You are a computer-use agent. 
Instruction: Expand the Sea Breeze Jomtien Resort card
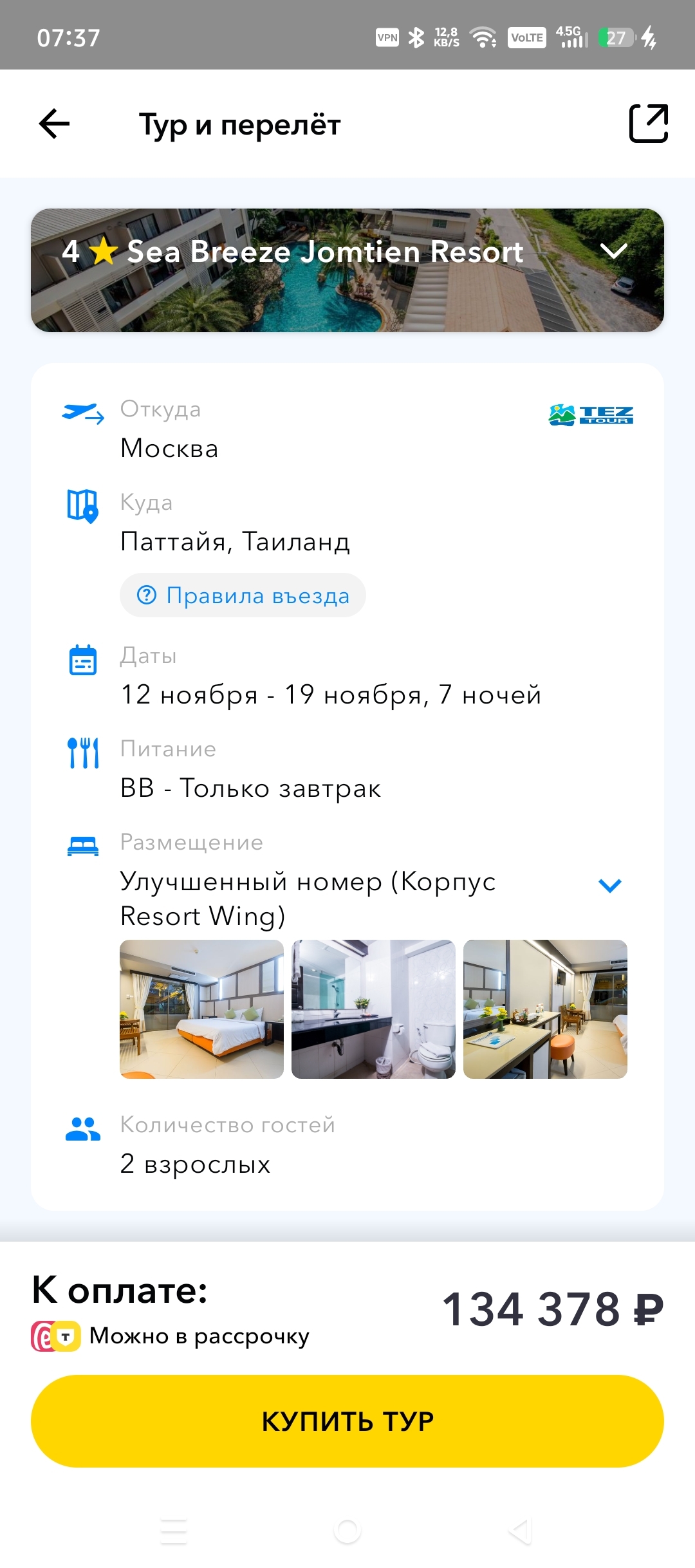[613, 251]
